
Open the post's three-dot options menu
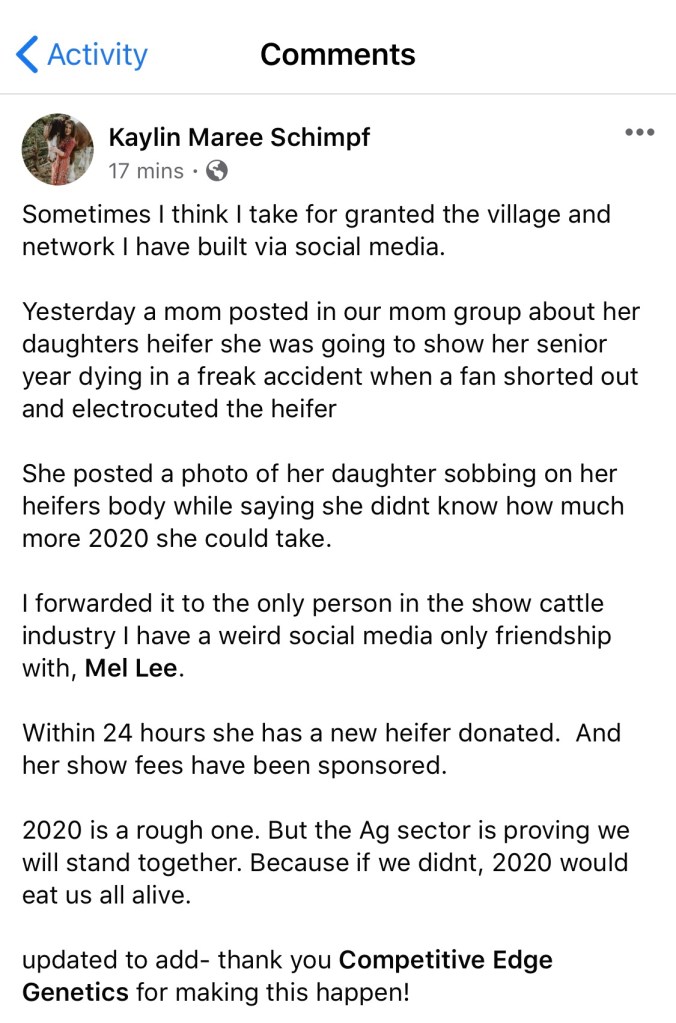pos(639,133)
